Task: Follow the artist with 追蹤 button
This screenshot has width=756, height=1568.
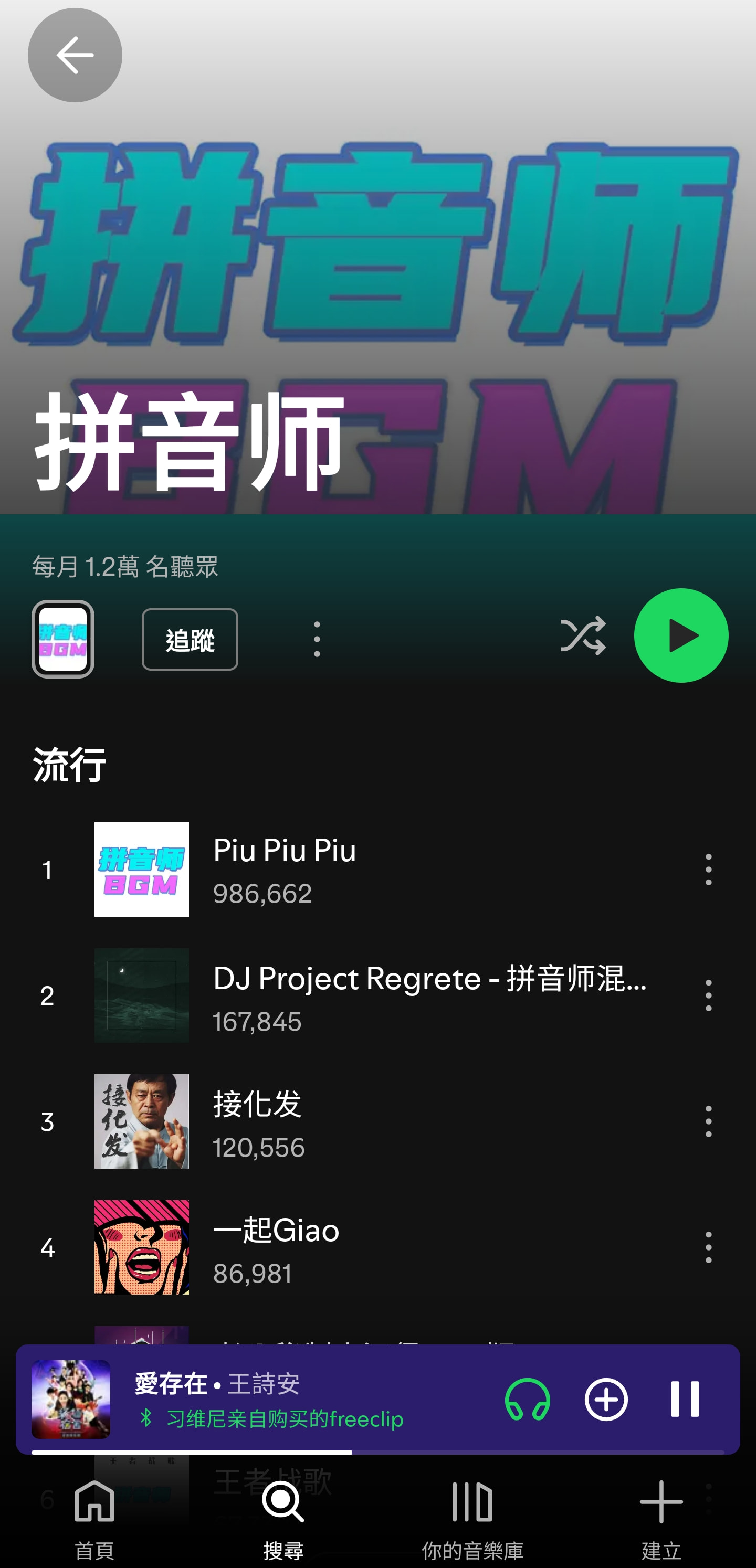Action: click(x=190, y=639)
